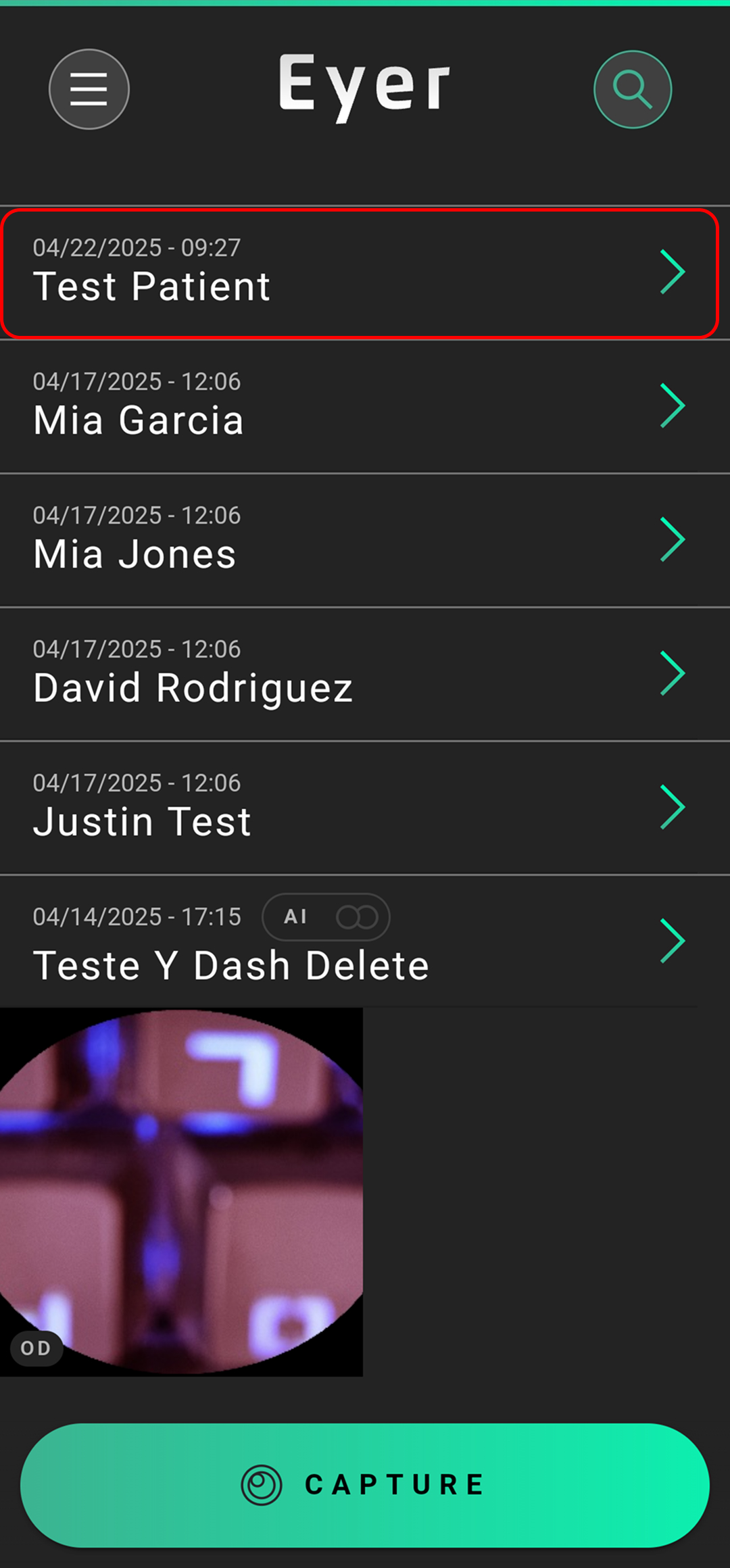
Task: Open the Justin Test exam
Action: (x=365, y=808)
